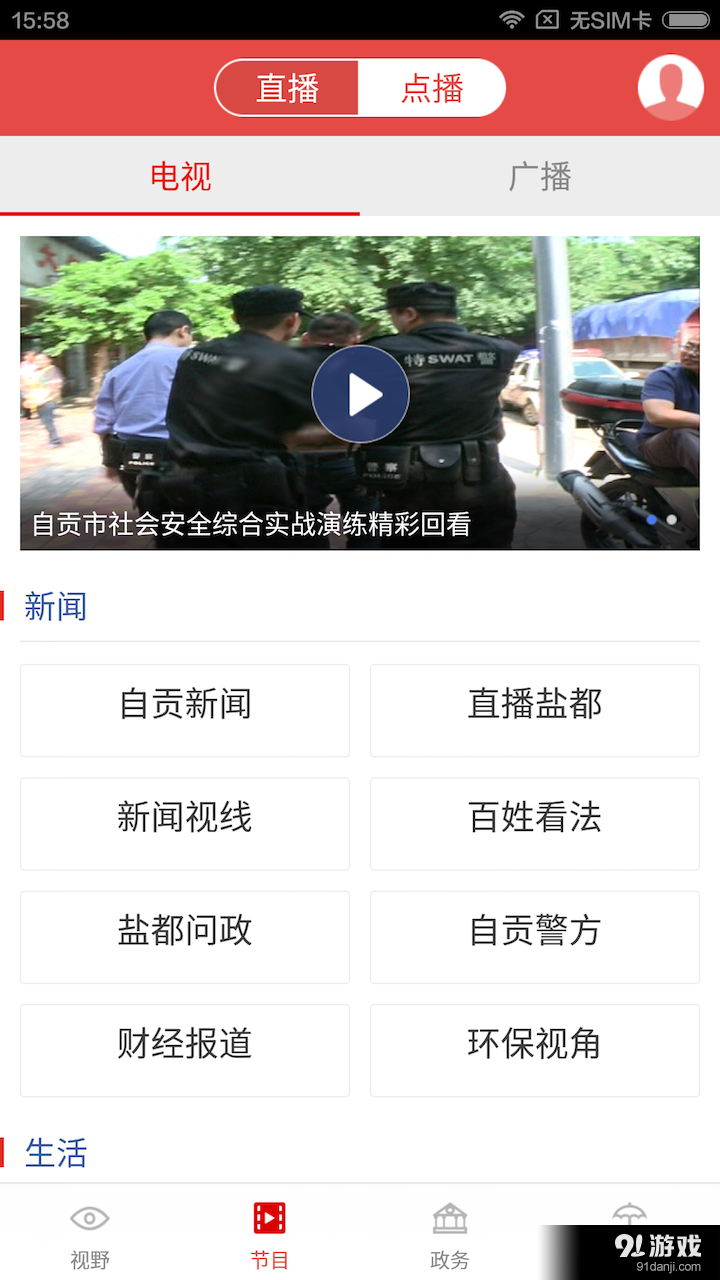This screenshot has height=1280, width=720.
Task: Open the 自贡新闻 channel
Action: (184, 710)
